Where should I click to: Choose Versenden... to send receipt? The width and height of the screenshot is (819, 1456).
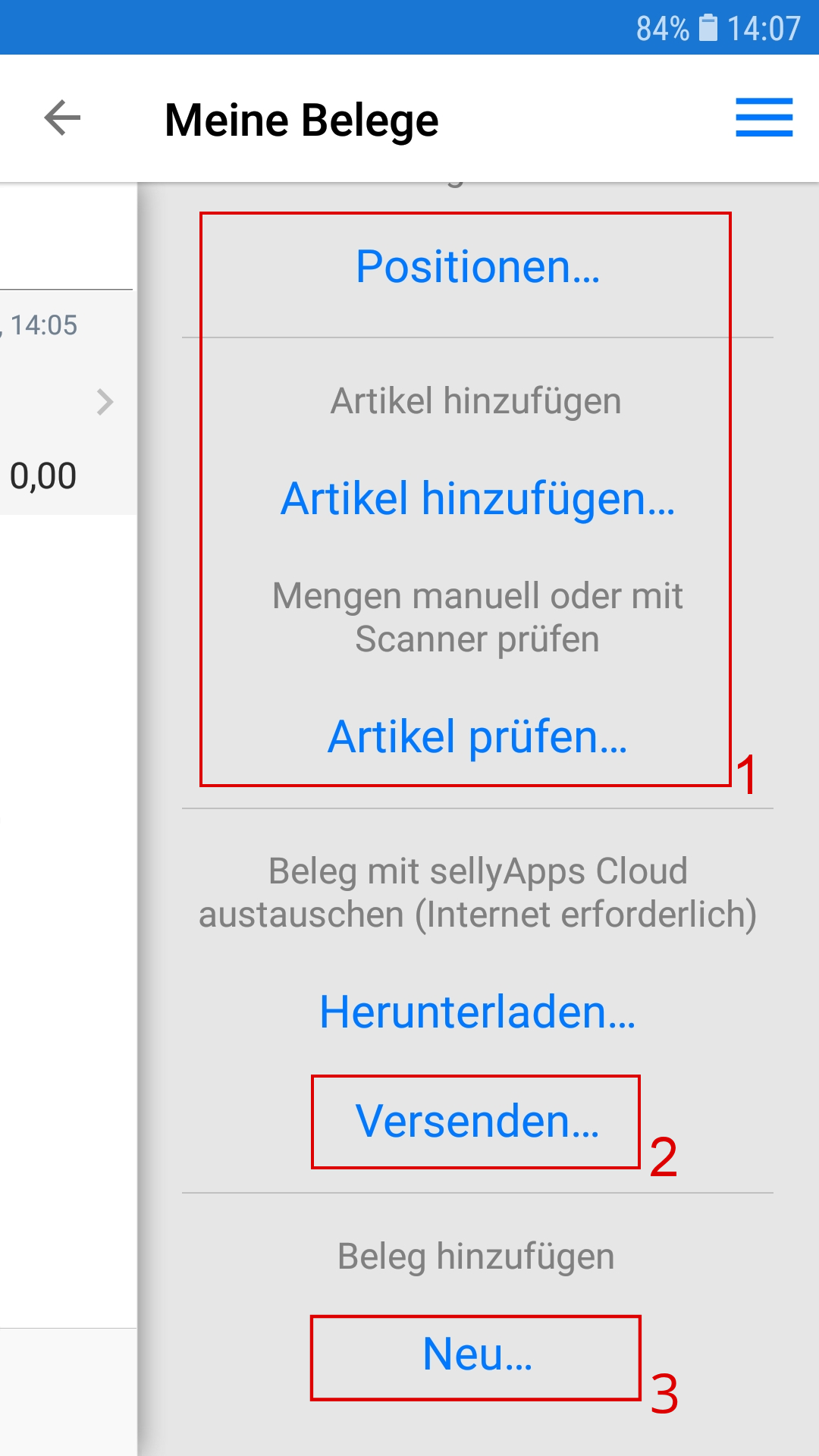pyautogui.click(x=478, y=1122)
